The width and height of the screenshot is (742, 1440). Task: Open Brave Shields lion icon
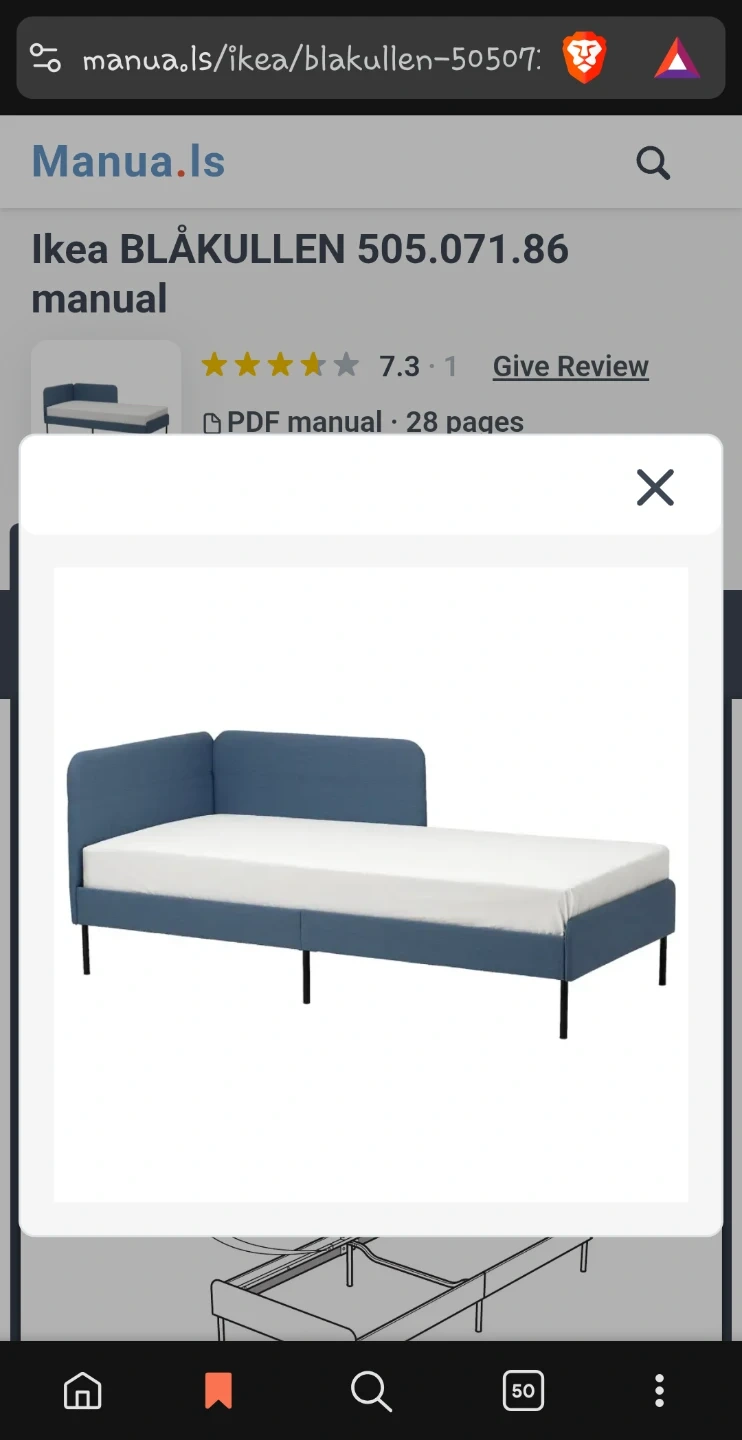585,58
